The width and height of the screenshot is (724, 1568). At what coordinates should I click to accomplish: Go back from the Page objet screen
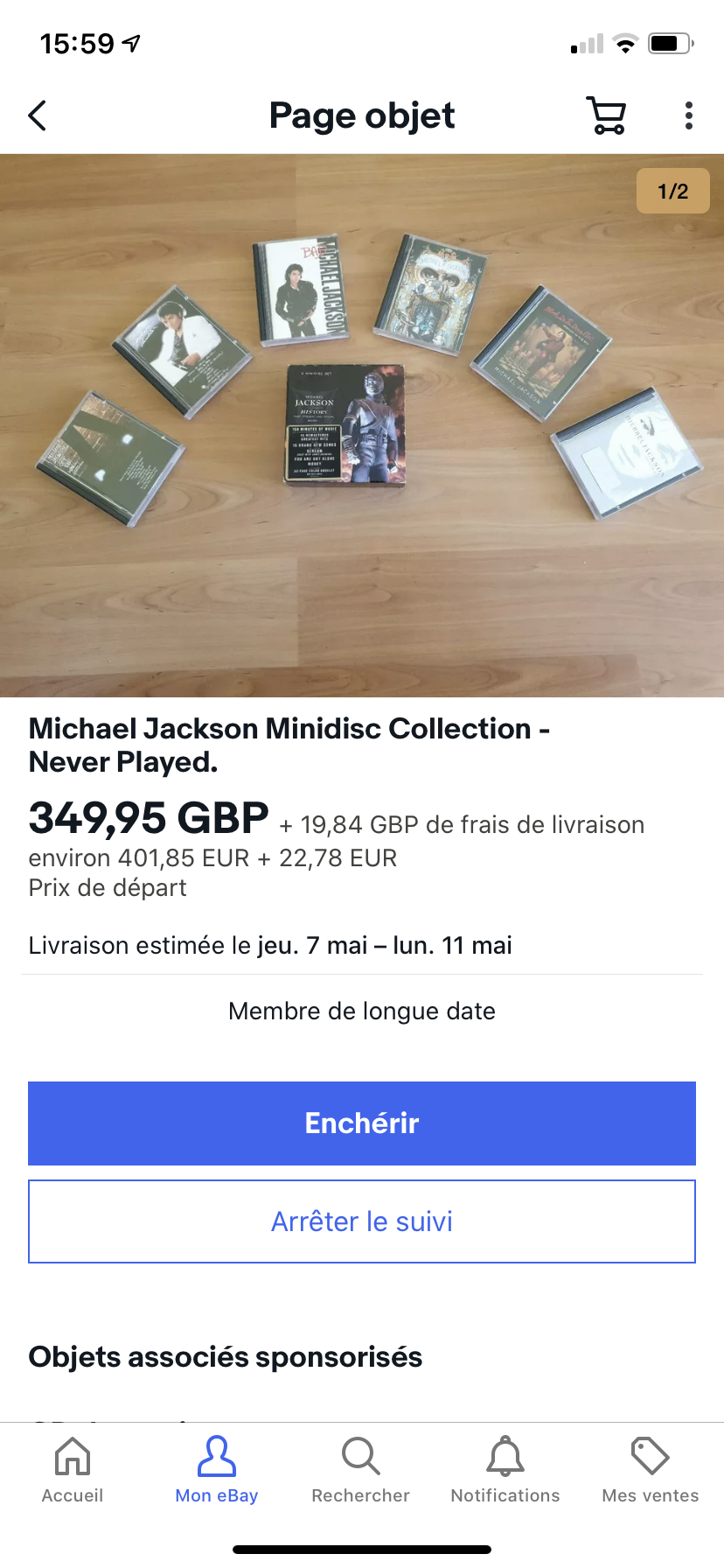point(37,115)
